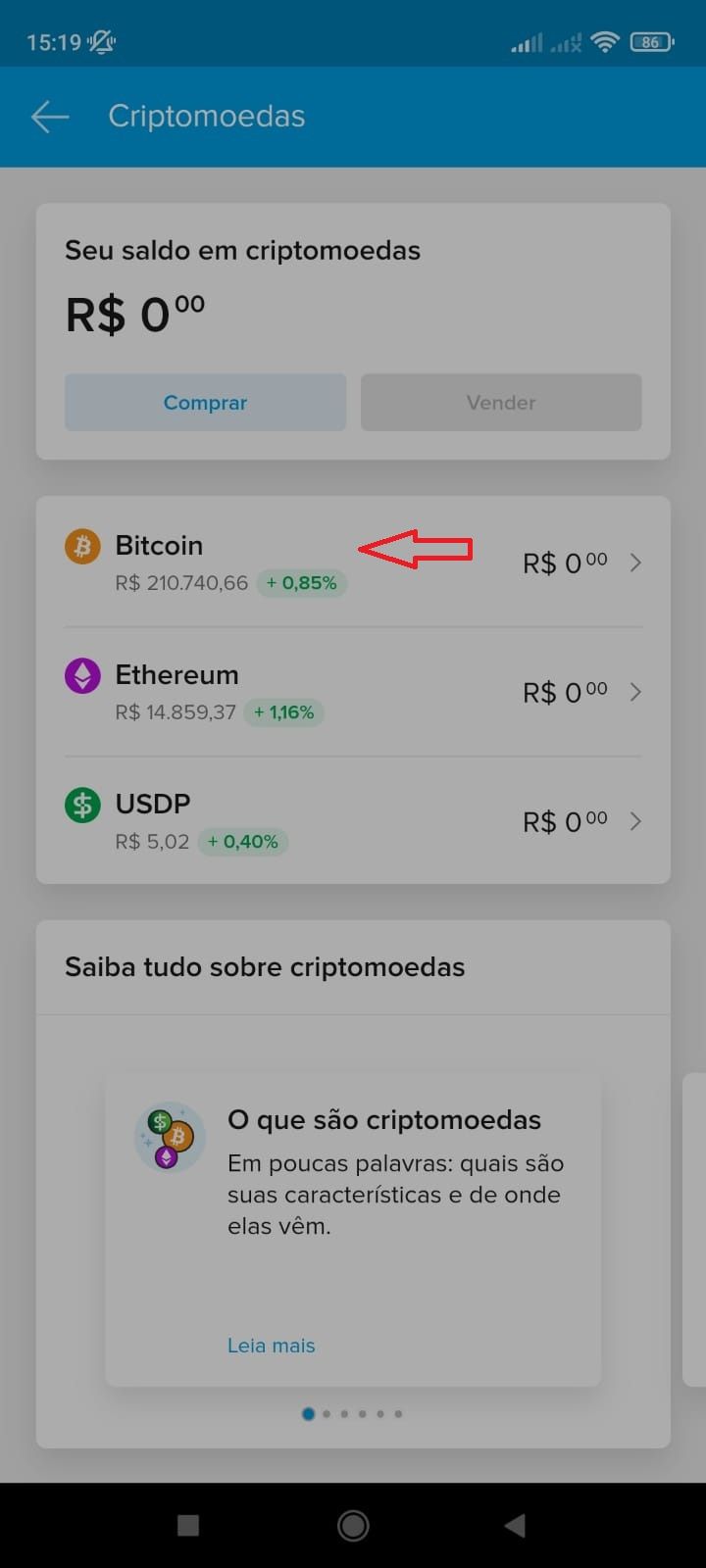Tap the USDP +0,40% gain badge
This screenshot has height=1568, width=706.
243,841
